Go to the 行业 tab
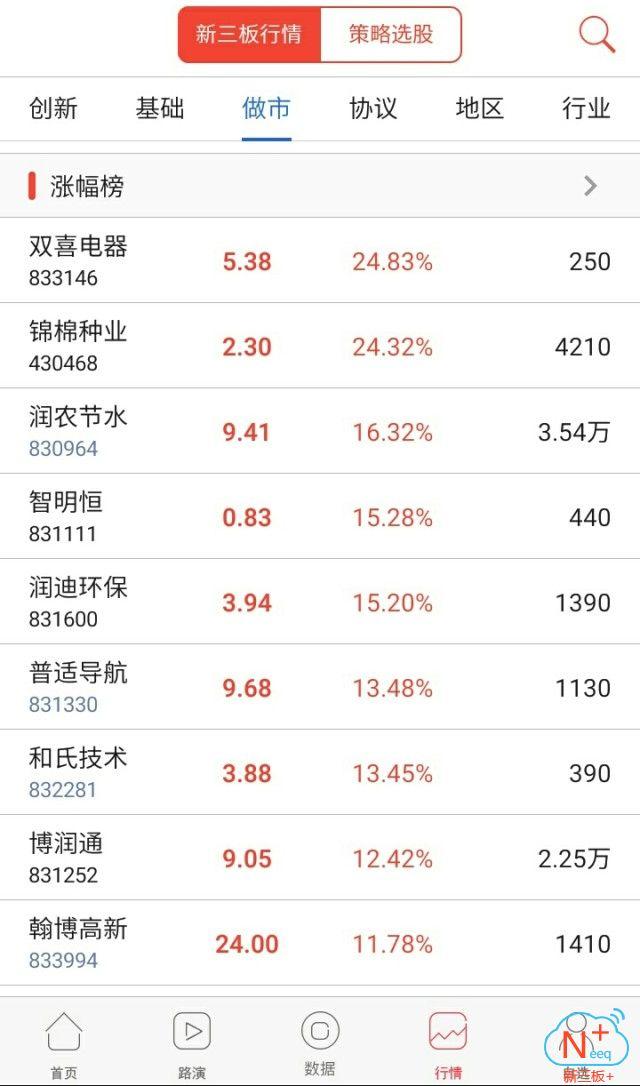 click(x=586, y=108)
